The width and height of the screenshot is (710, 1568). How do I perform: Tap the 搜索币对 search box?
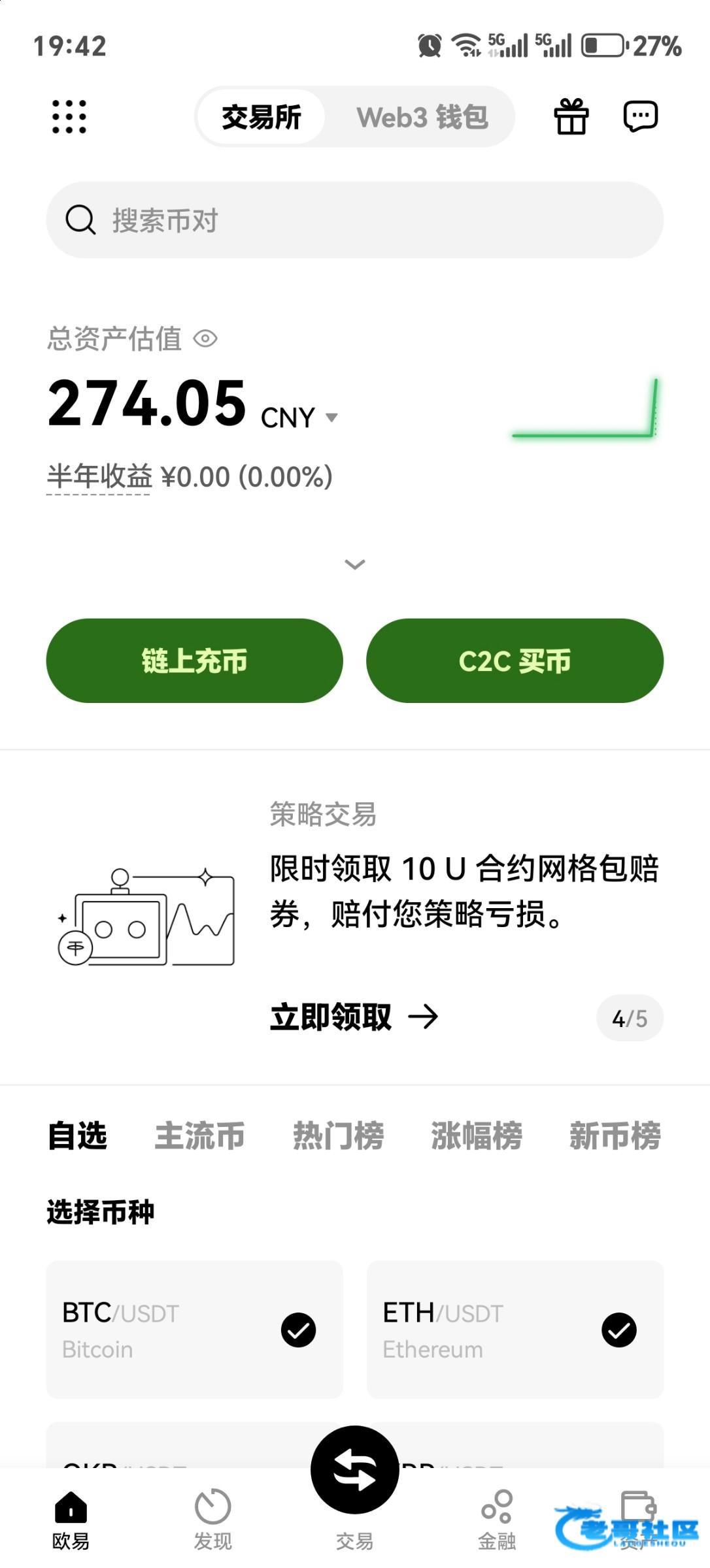point(355,220)
